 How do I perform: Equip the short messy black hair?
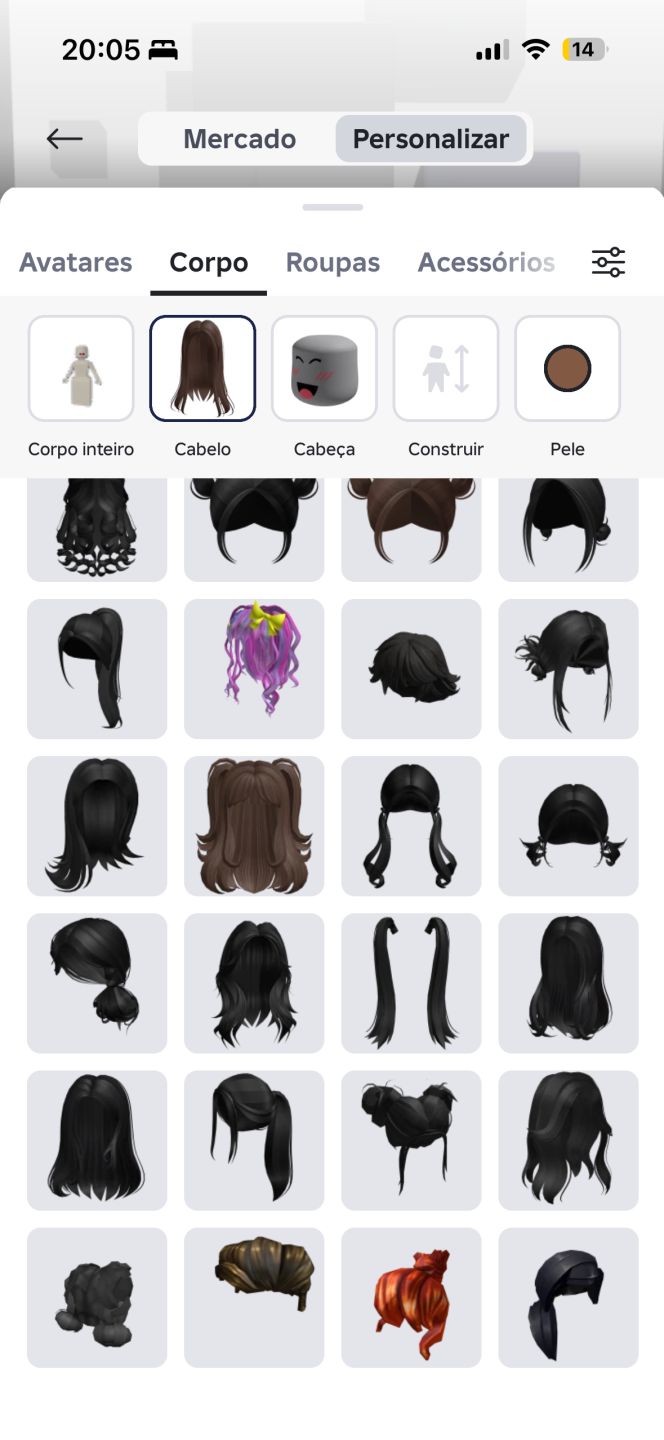[x=411, y=669]
